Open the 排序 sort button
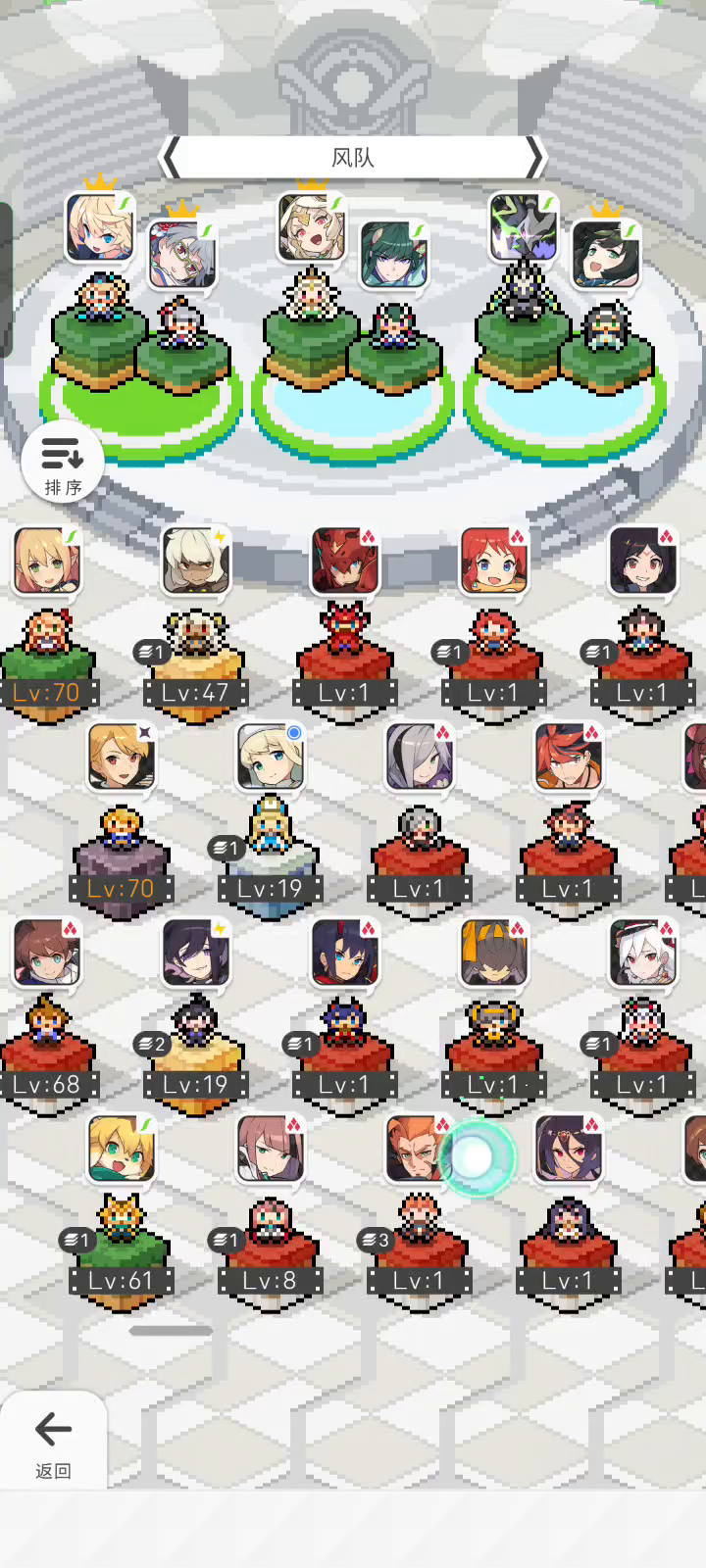 [x=63, y=463]
